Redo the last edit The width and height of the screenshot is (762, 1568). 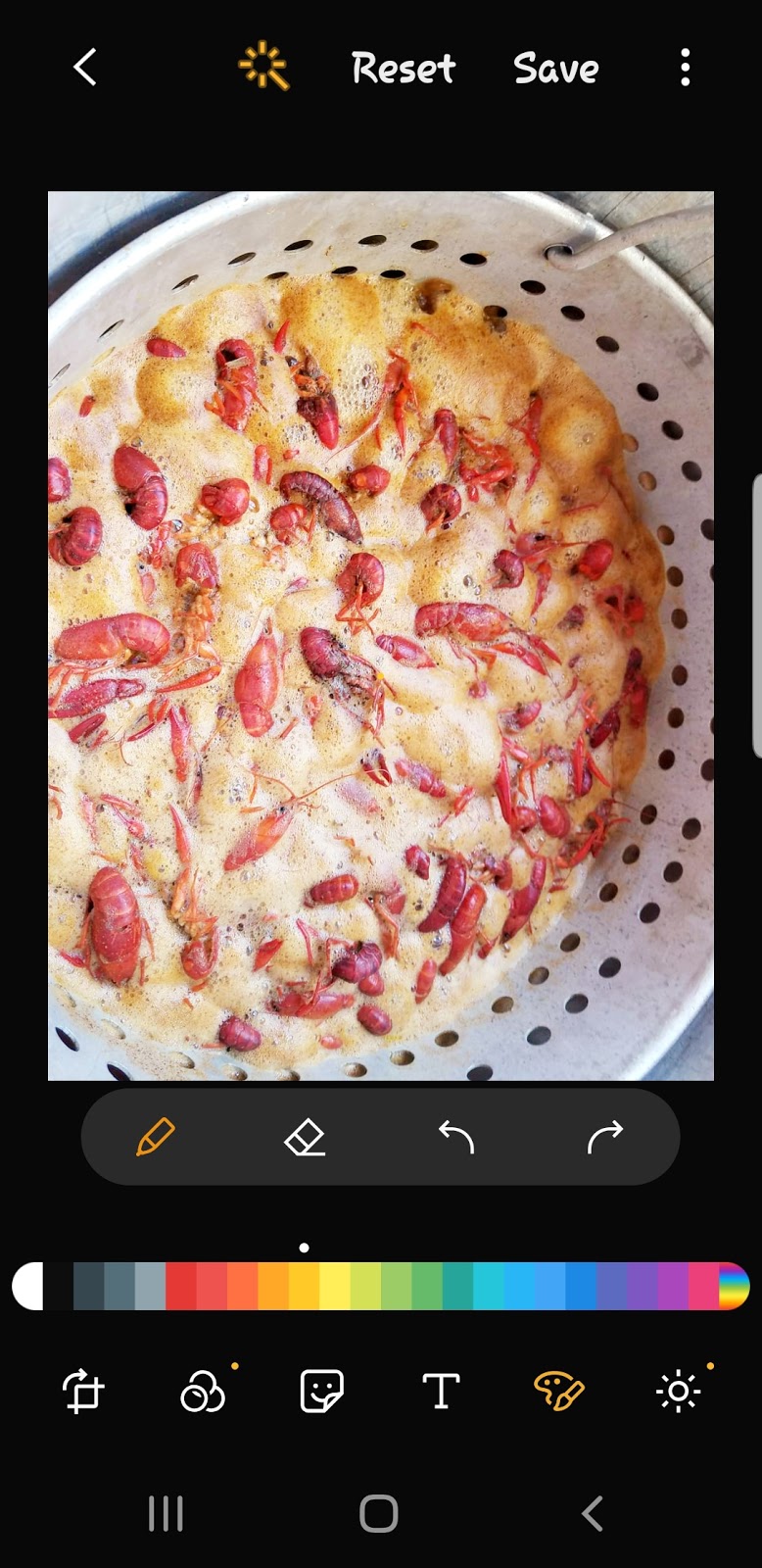tap(607, 1135)
